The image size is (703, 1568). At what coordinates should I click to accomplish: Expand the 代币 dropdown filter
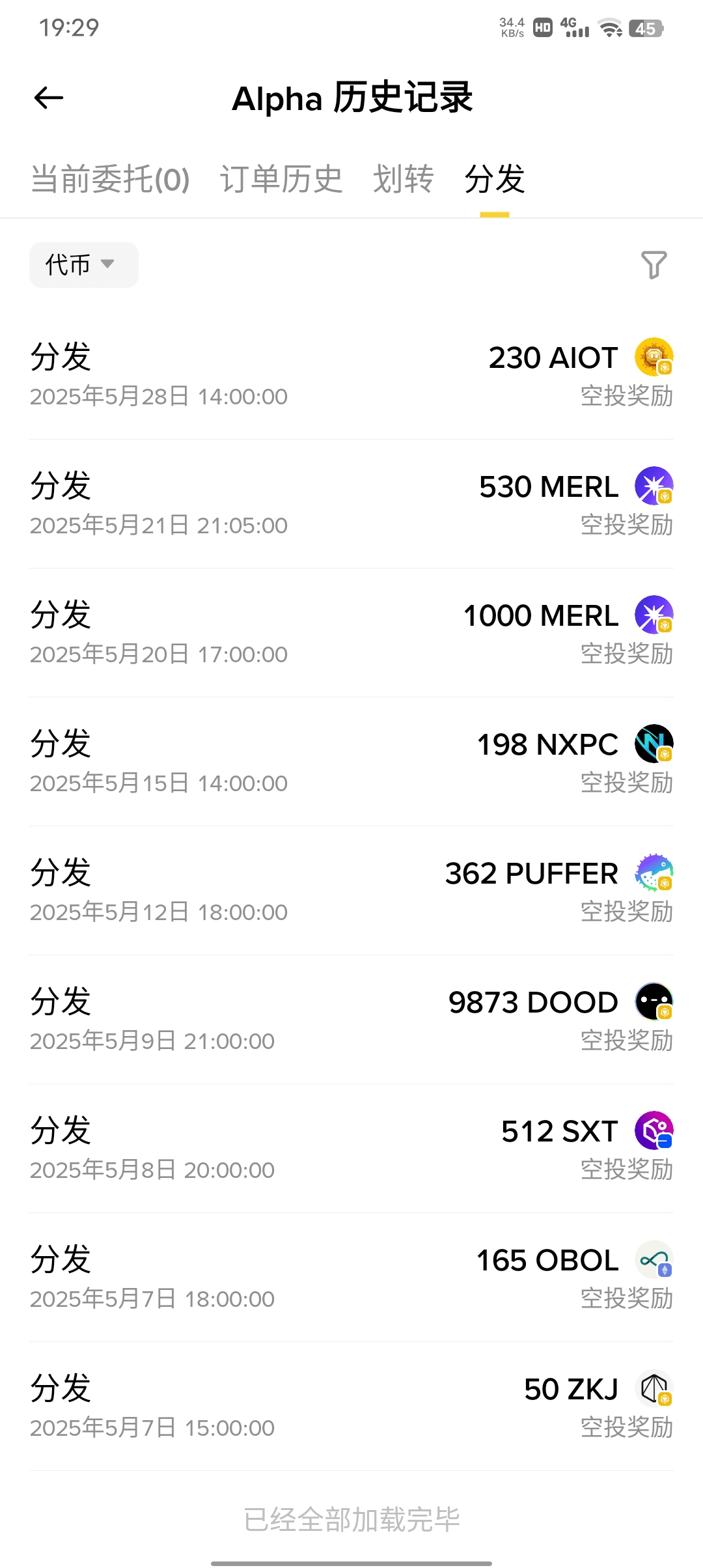coord(84,265)
